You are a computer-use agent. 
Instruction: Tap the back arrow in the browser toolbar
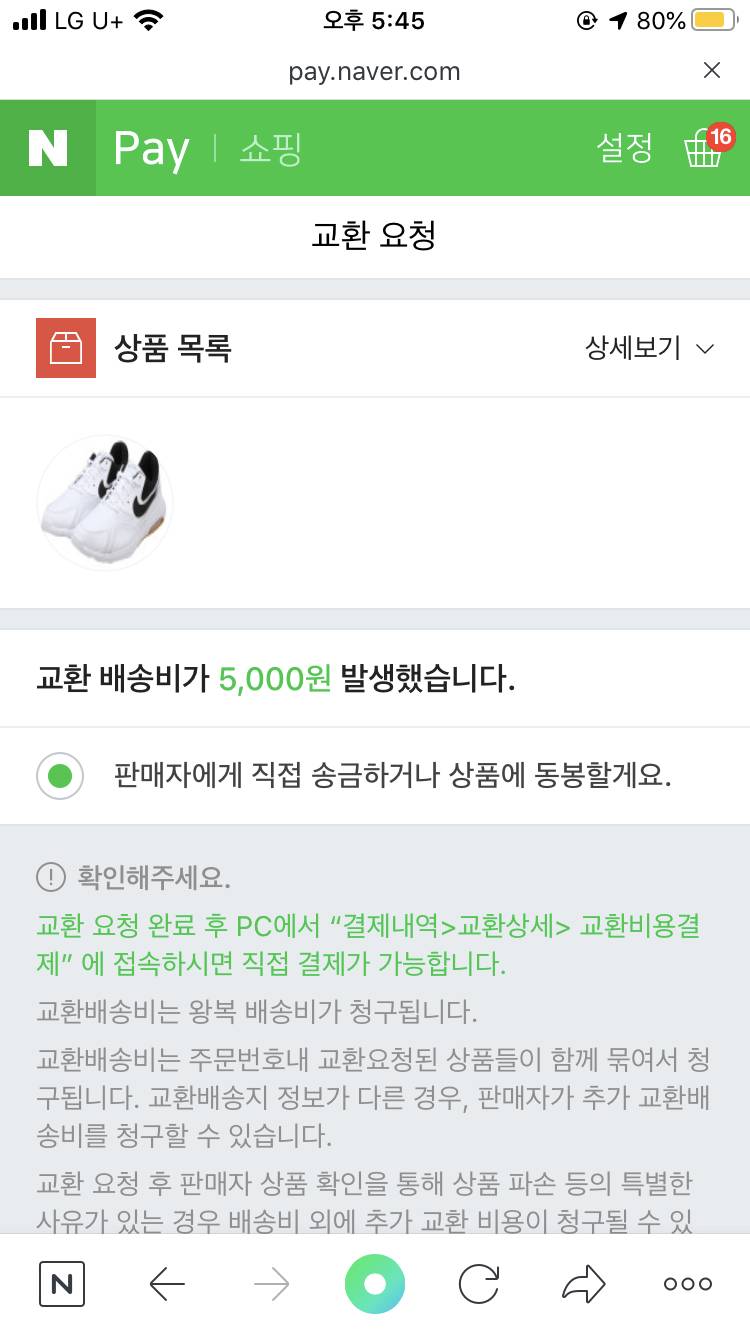[166, 1283]
